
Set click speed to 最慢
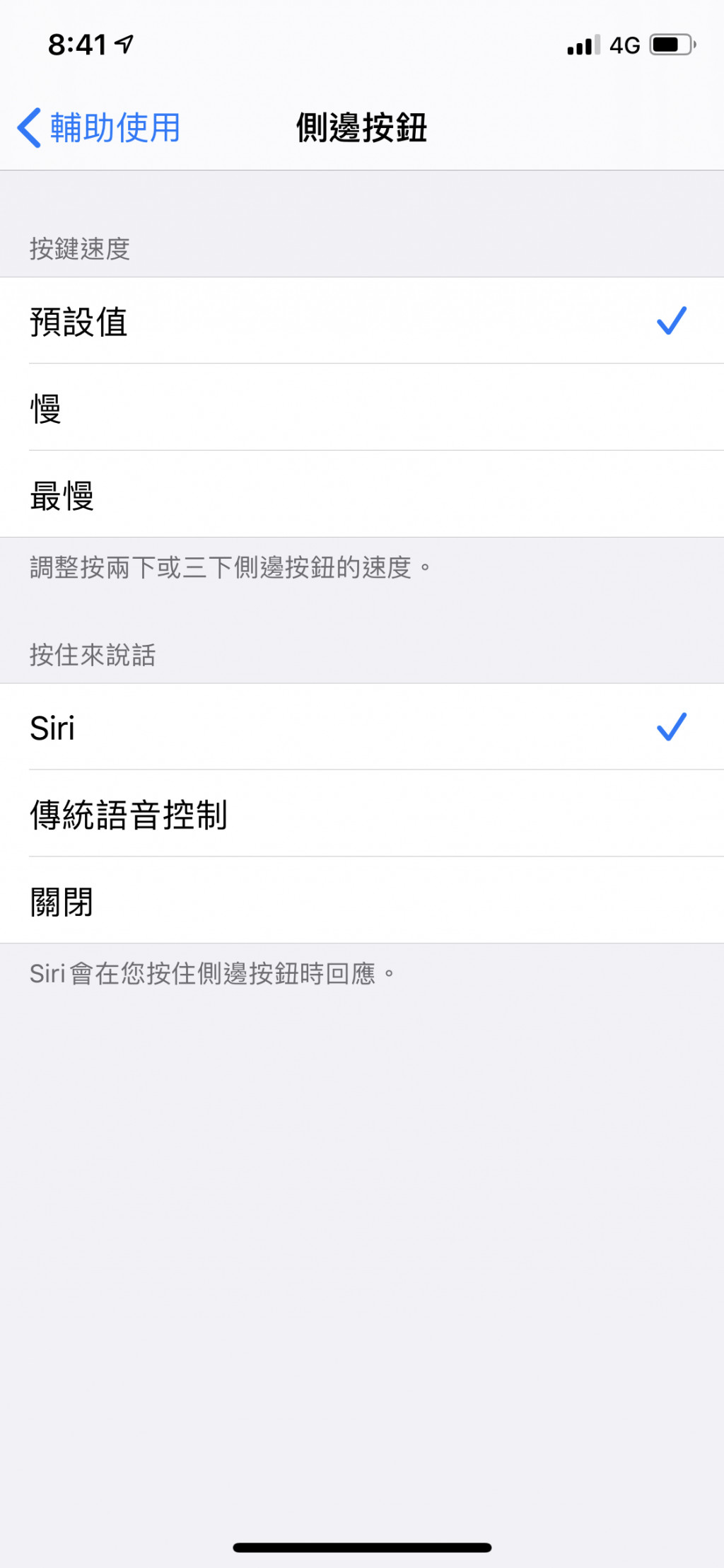point(362,494)
